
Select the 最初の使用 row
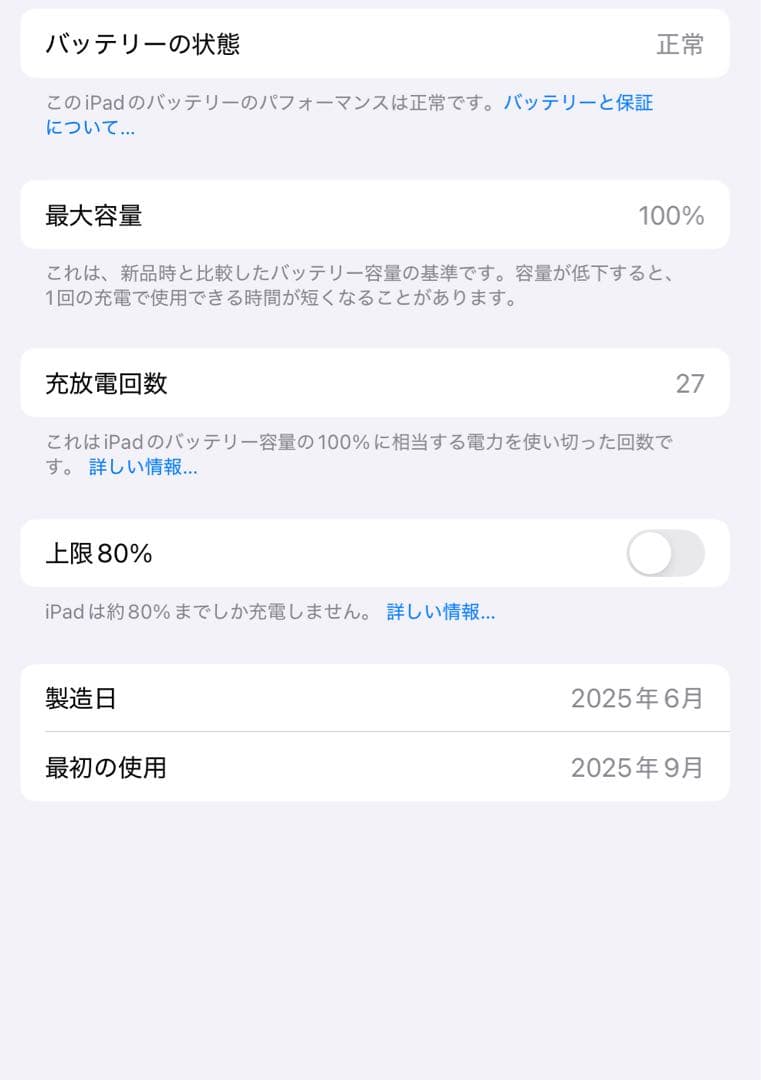coord(380,767)
